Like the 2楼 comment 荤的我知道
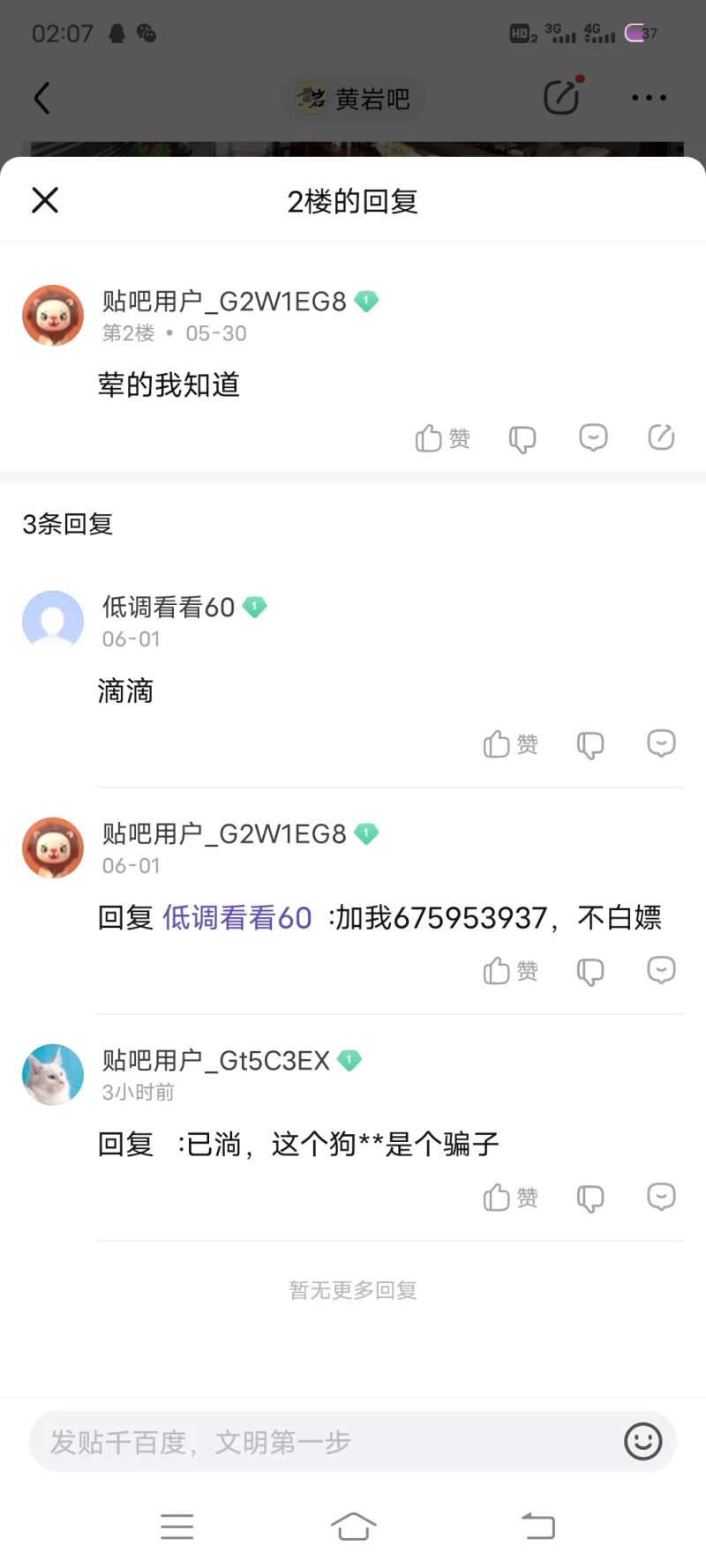The image size is (706, 1568). point(442,438)
